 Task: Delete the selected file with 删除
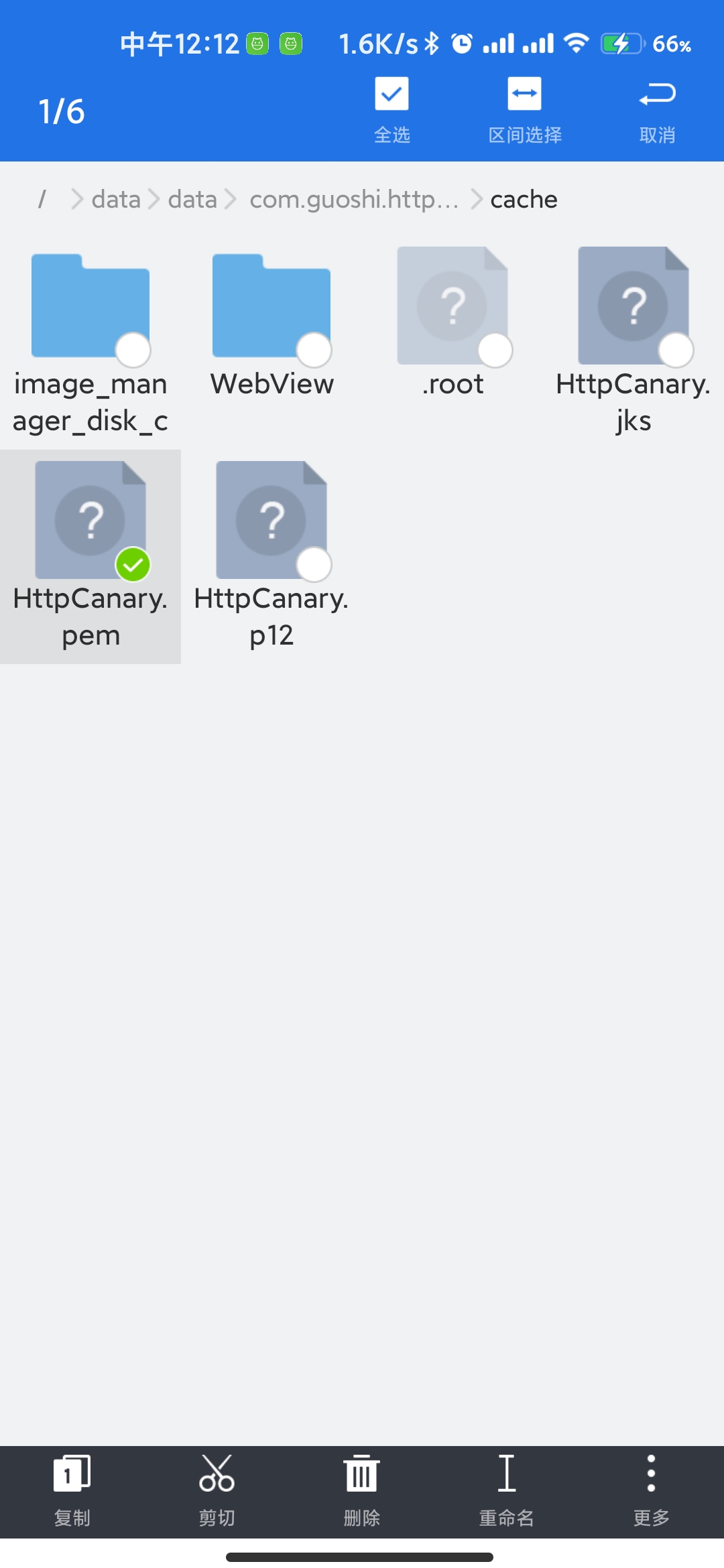point(362,1492)
